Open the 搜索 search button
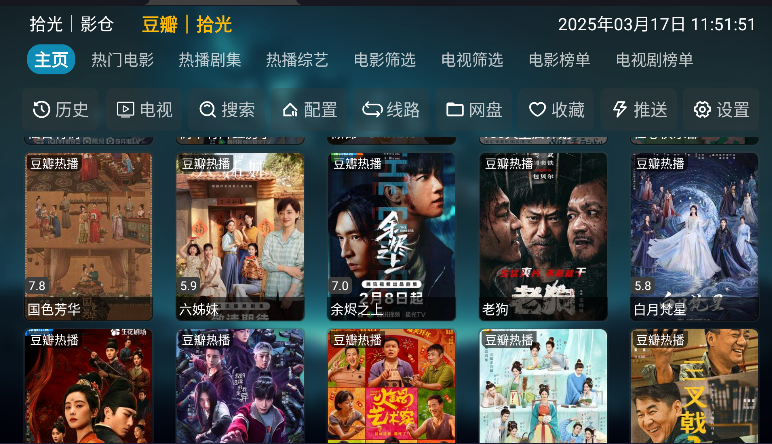Screen dimensions: 772x444 (x=227, y=110)
